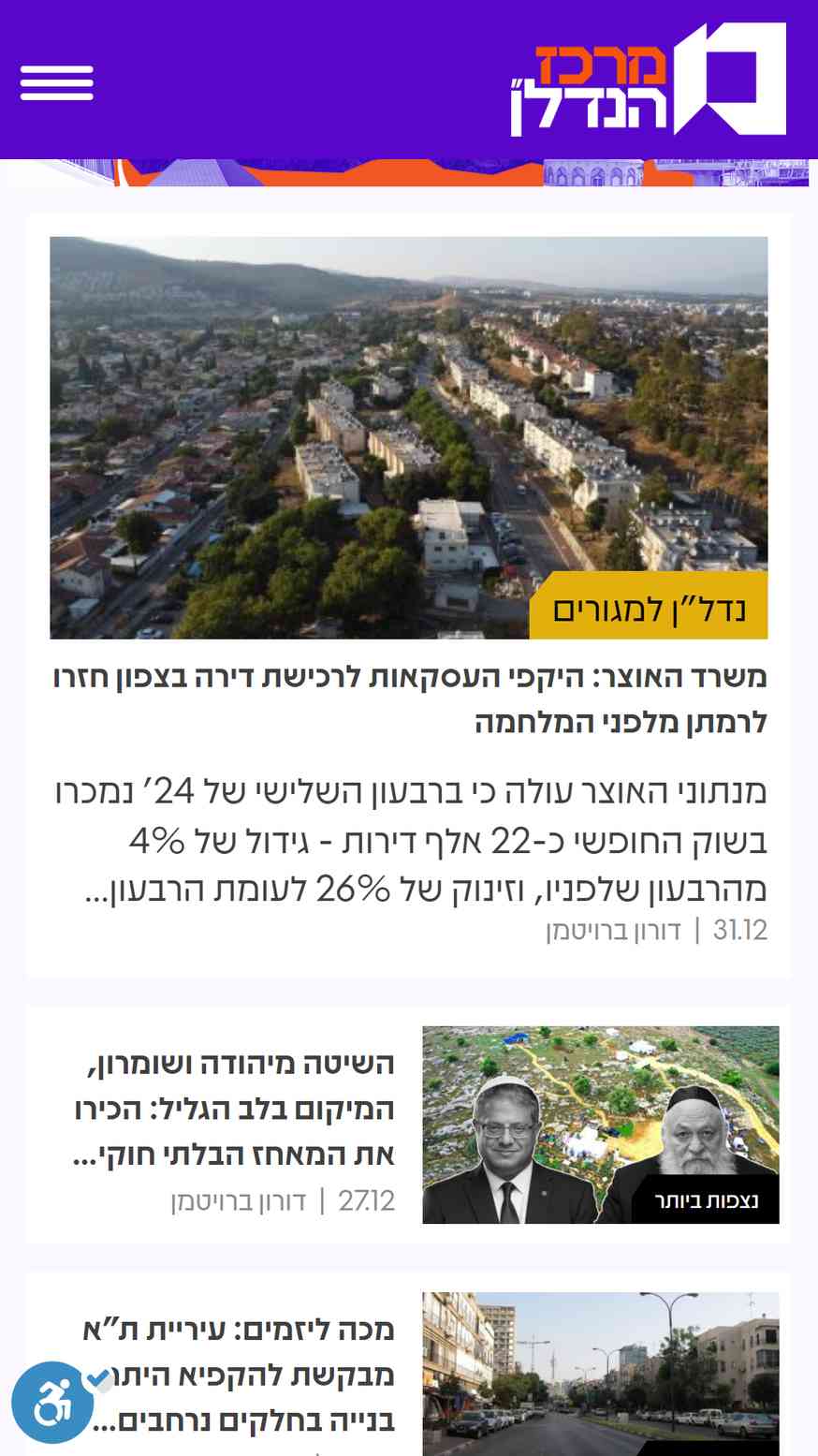The height and width of the screenshot is (1456, 818).
Task: Open headline השיטה מיהודה ושומרון
Action: pyautogui.click(x=234, y=1109)
